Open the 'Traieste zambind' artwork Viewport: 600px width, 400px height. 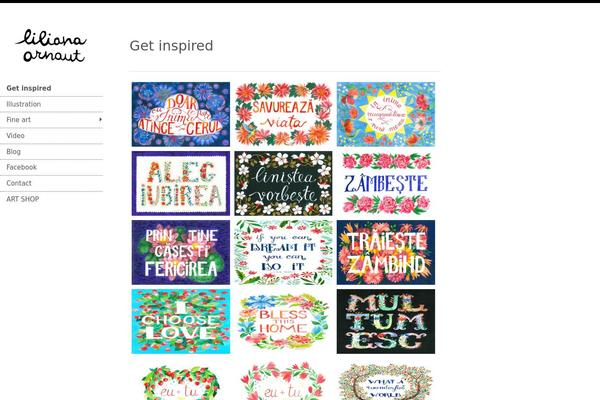(x=385, y=252)
